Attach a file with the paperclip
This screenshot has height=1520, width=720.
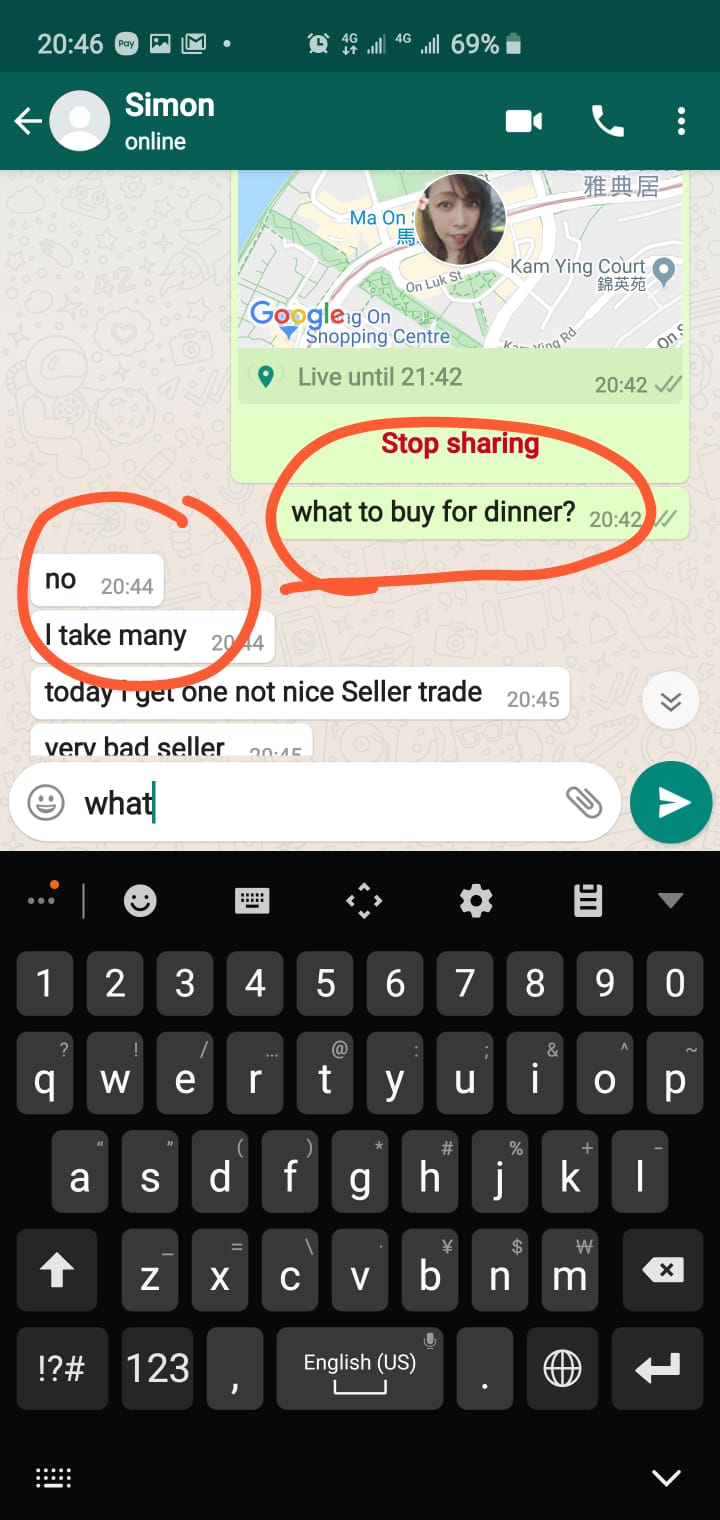pos(584,802)
